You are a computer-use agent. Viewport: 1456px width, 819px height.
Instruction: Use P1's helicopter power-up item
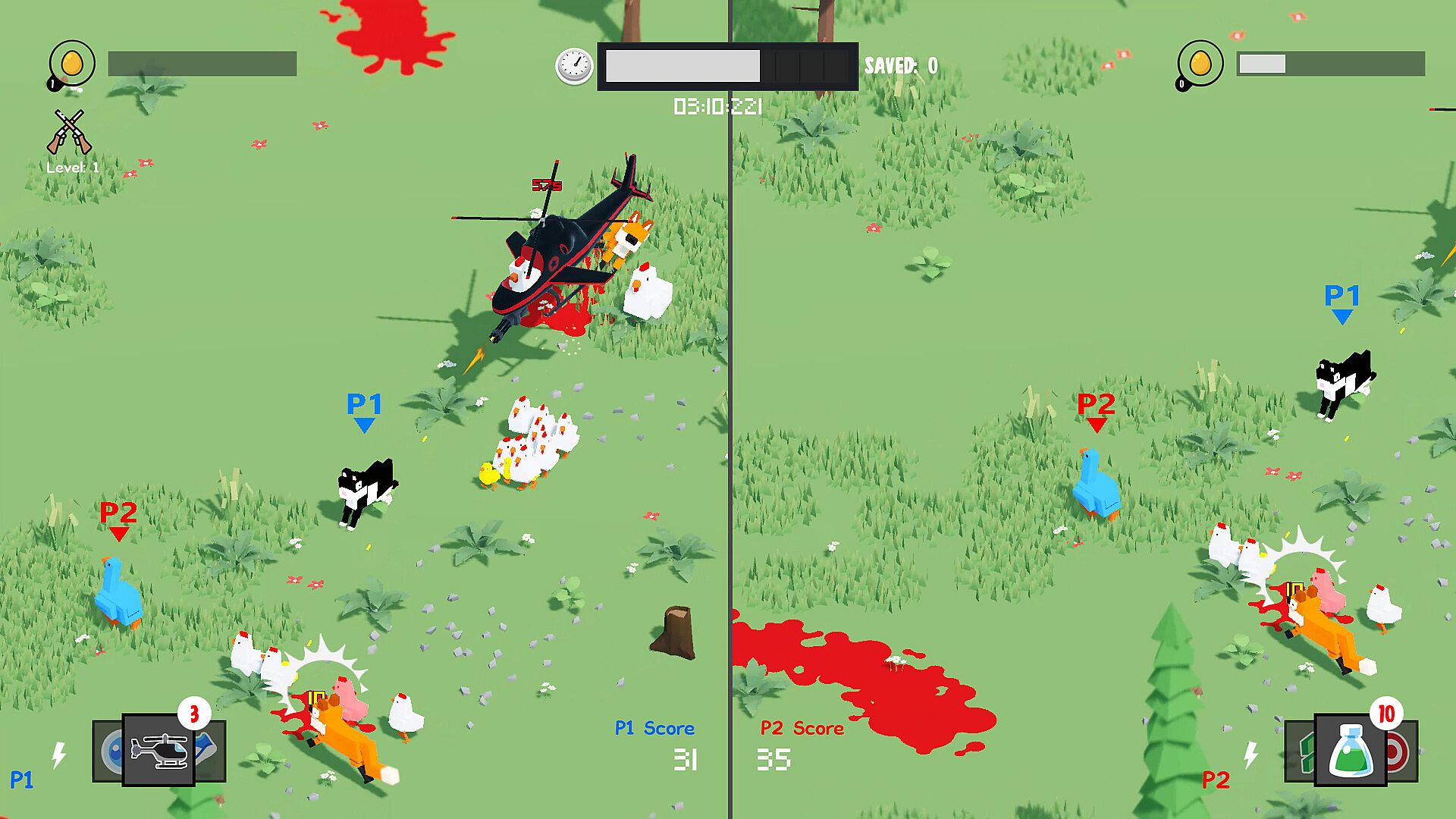(x=159, y=750)
